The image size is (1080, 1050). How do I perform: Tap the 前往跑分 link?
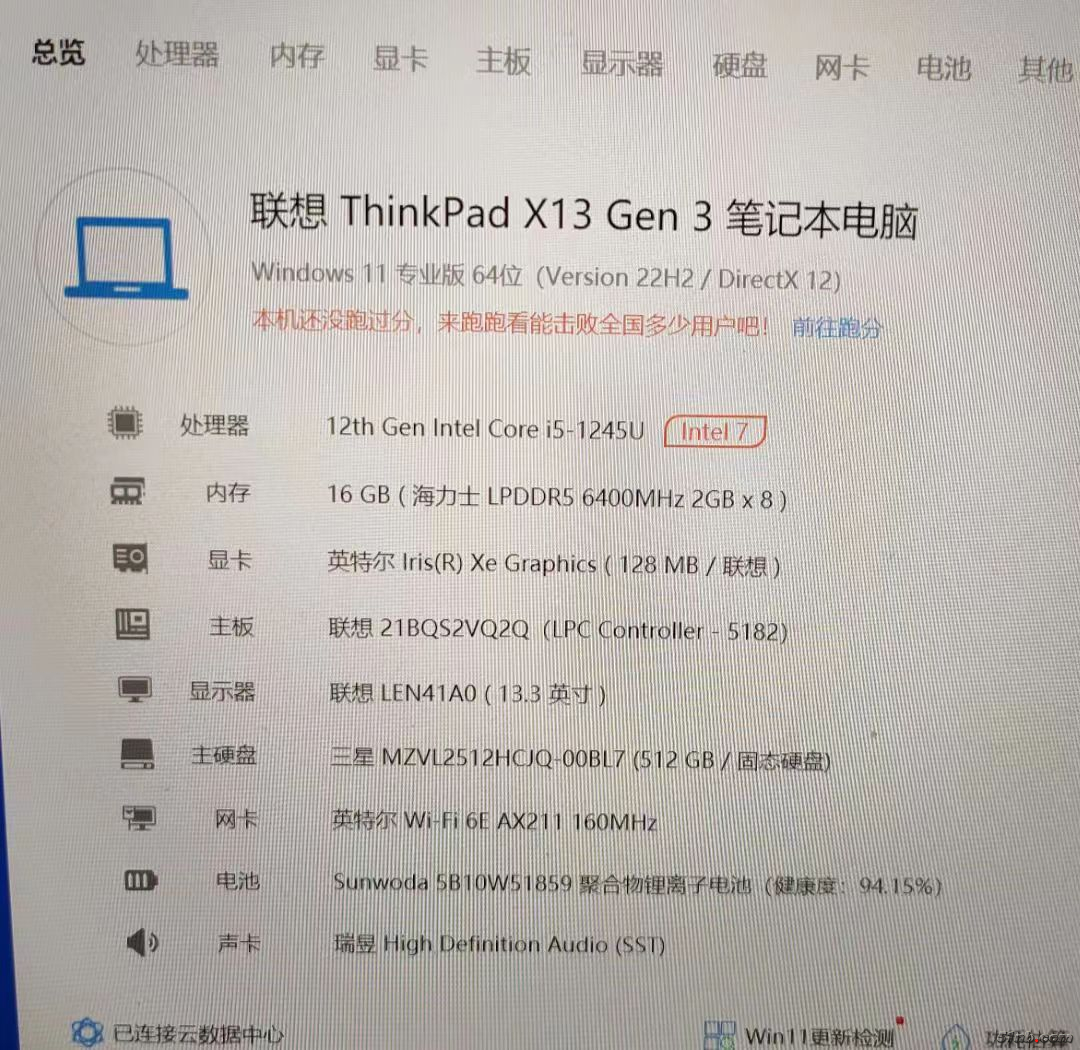(x=837, y=328)
